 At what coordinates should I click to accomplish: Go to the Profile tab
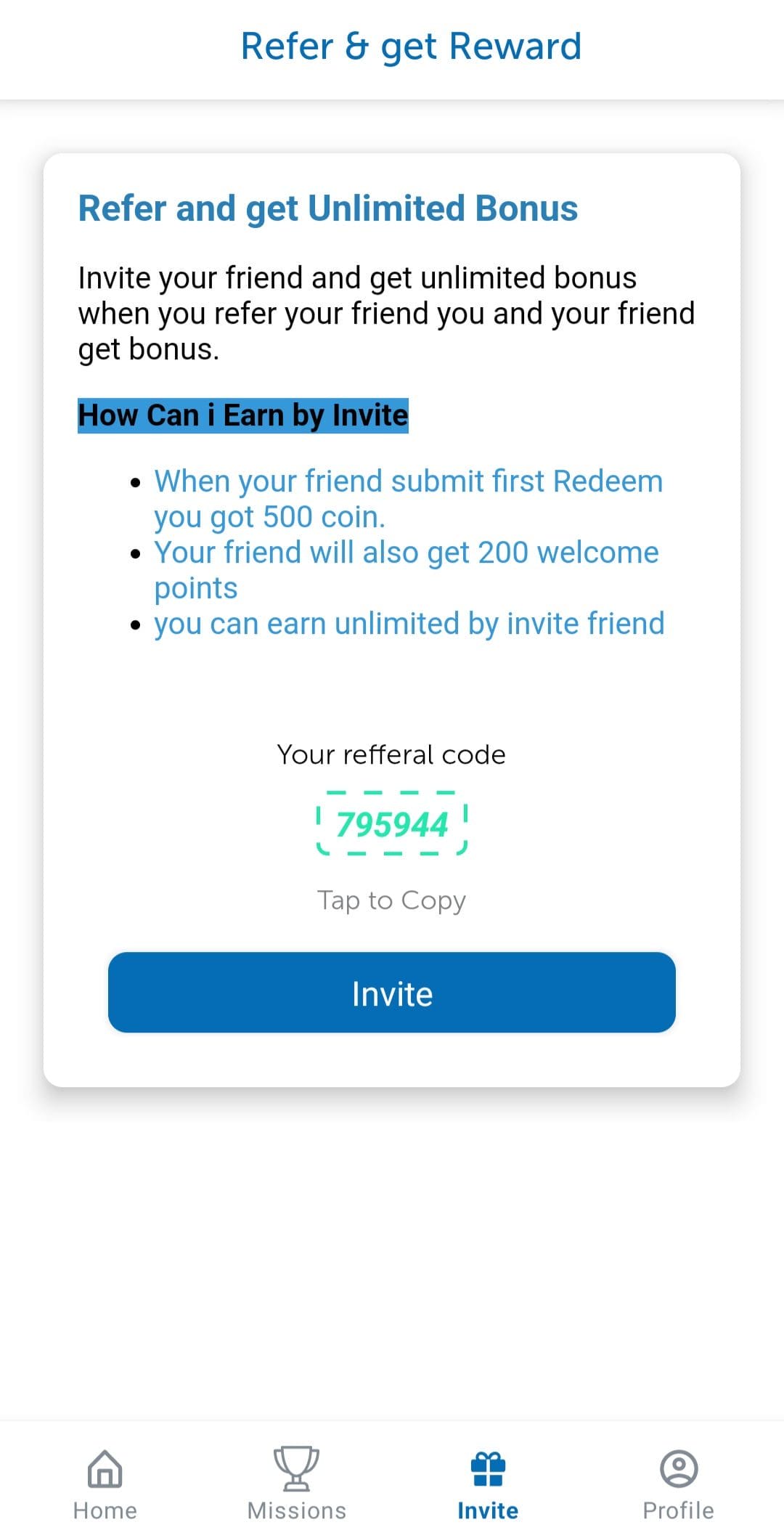[x=678, y=1484]
